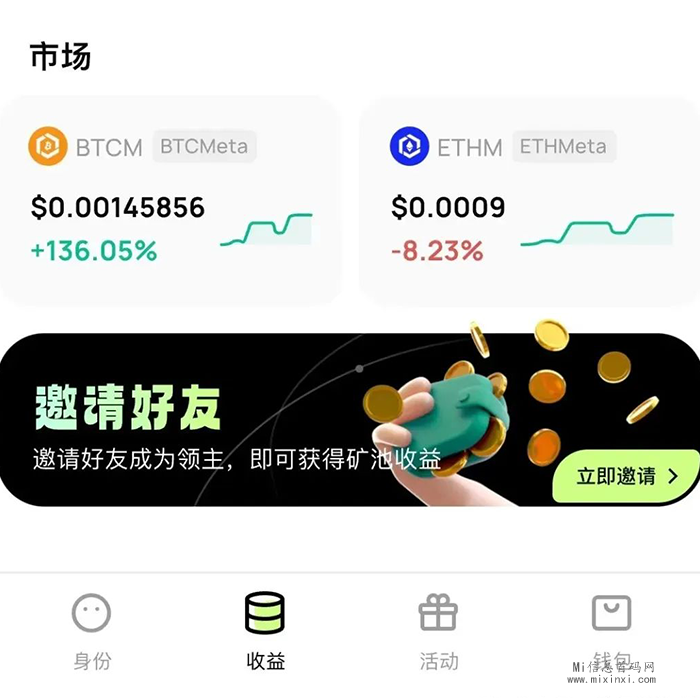Image resolution: width=700 pixels, height=698 pixels.
Task: Open the ETHM market card
Action: [x=530, y=202]
